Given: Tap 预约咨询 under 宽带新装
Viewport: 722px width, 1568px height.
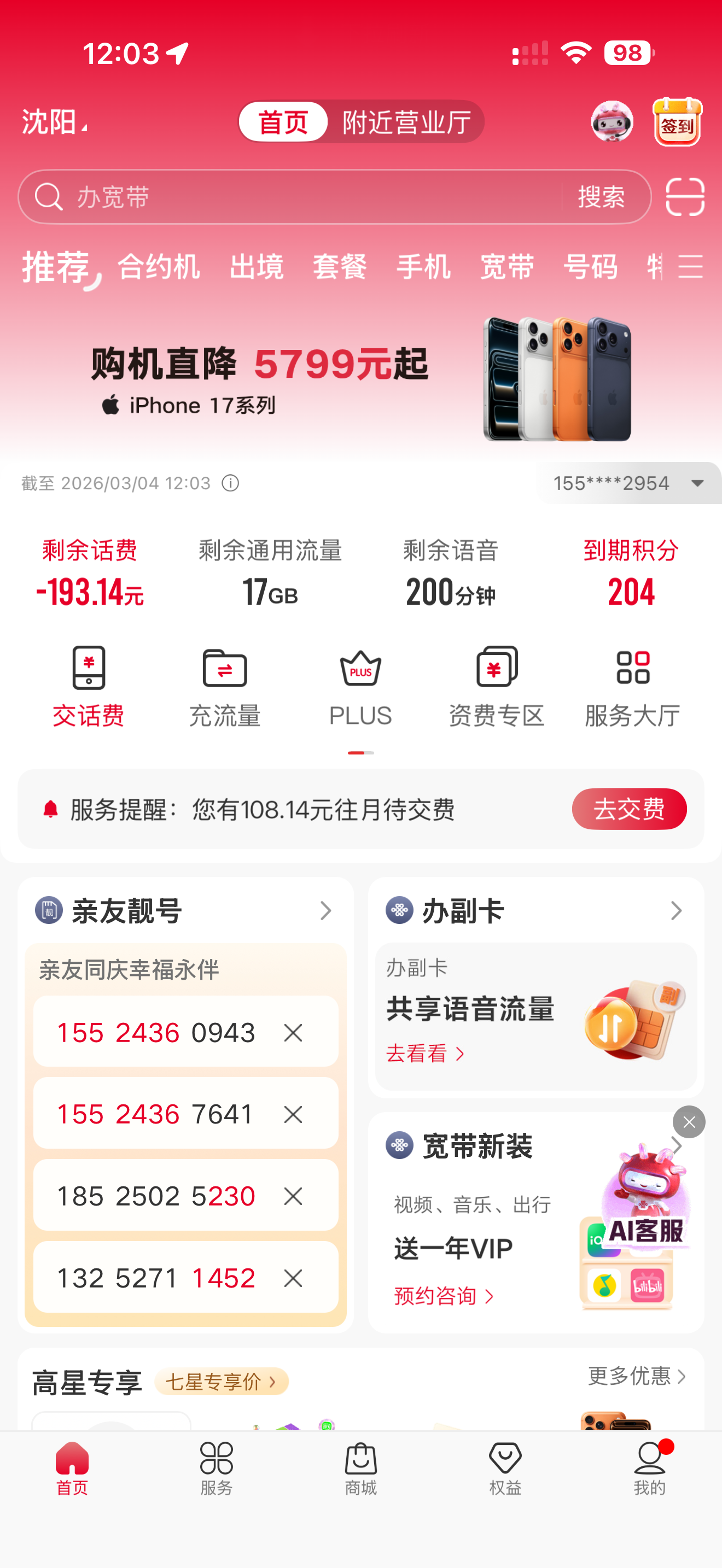Looking at the screenshot, I should pos(443,1296).
